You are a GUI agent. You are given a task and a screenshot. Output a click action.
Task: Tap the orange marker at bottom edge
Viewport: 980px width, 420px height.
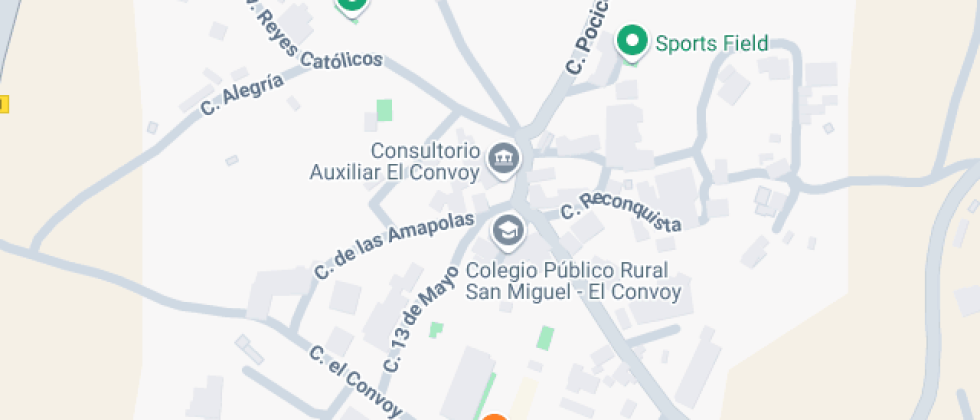494,416
